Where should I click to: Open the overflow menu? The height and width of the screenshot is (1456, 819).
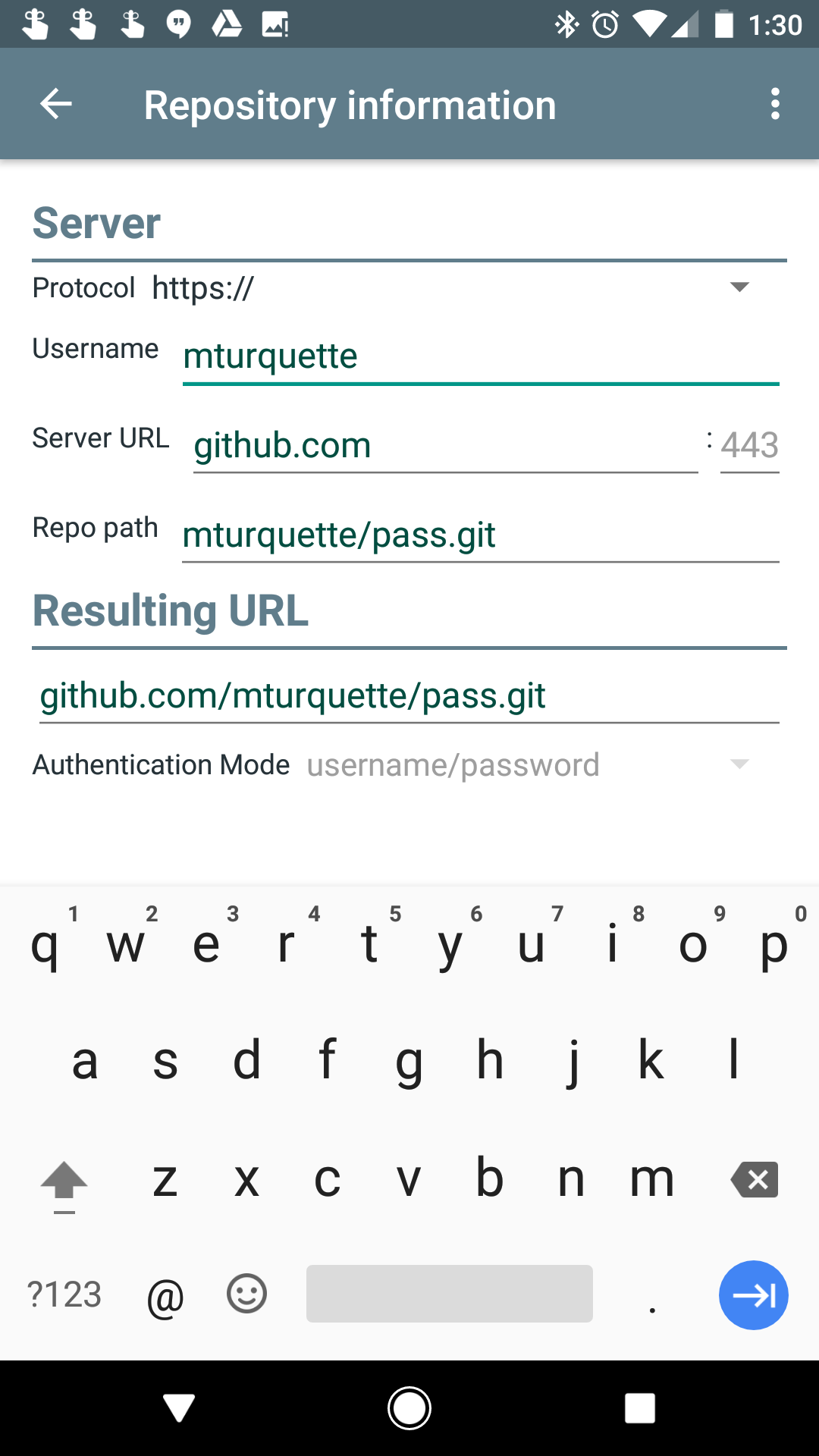[775, 104]
